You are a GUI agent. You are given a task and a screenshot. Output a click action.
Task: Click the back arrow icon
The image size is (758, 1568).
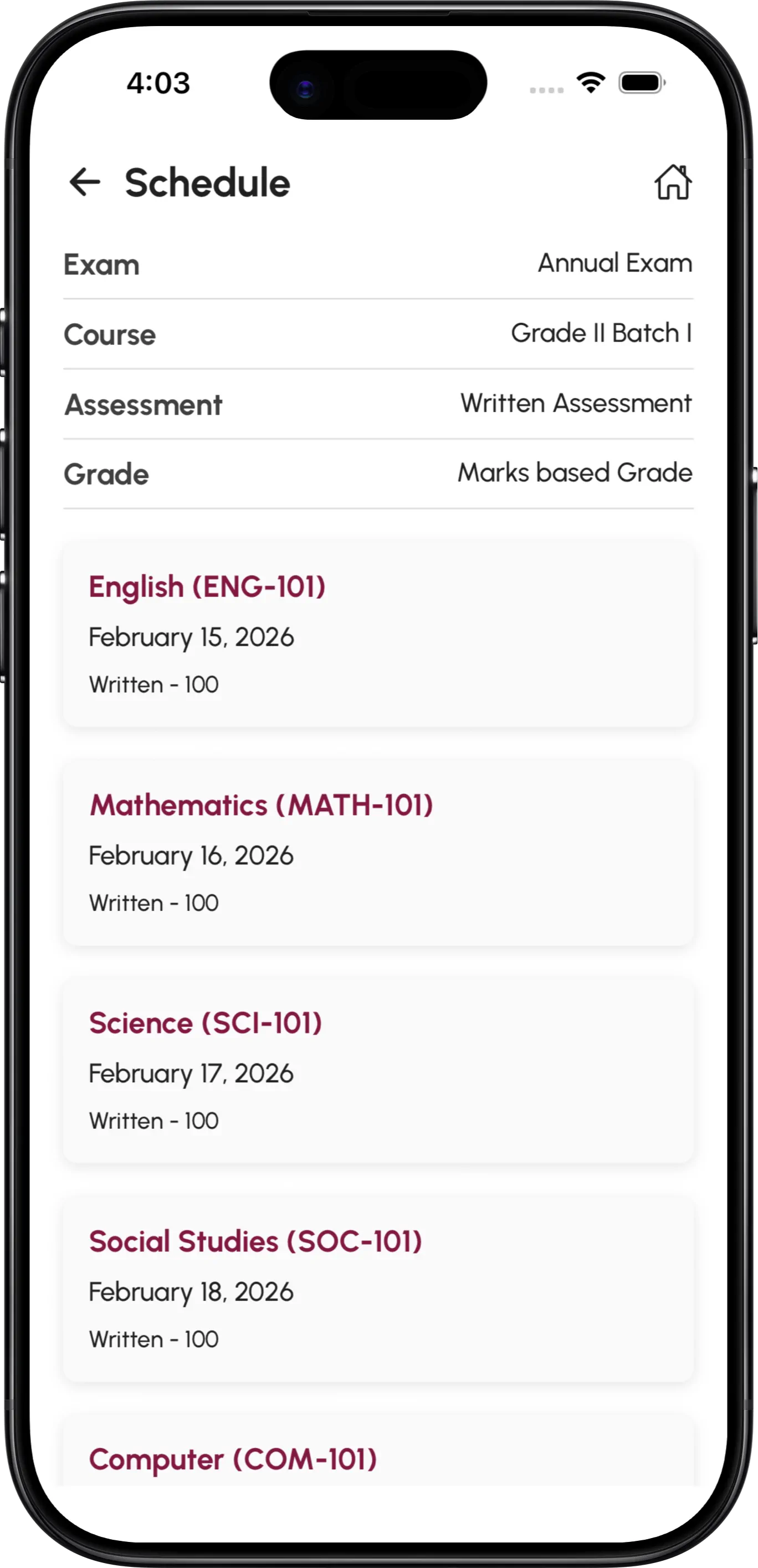85,181
